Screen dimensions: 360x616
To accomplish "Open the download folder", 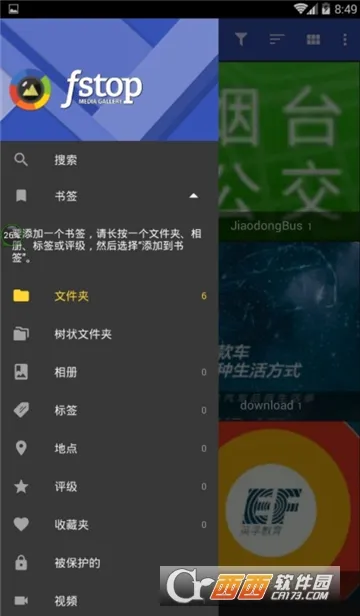I will click(289, 331).
